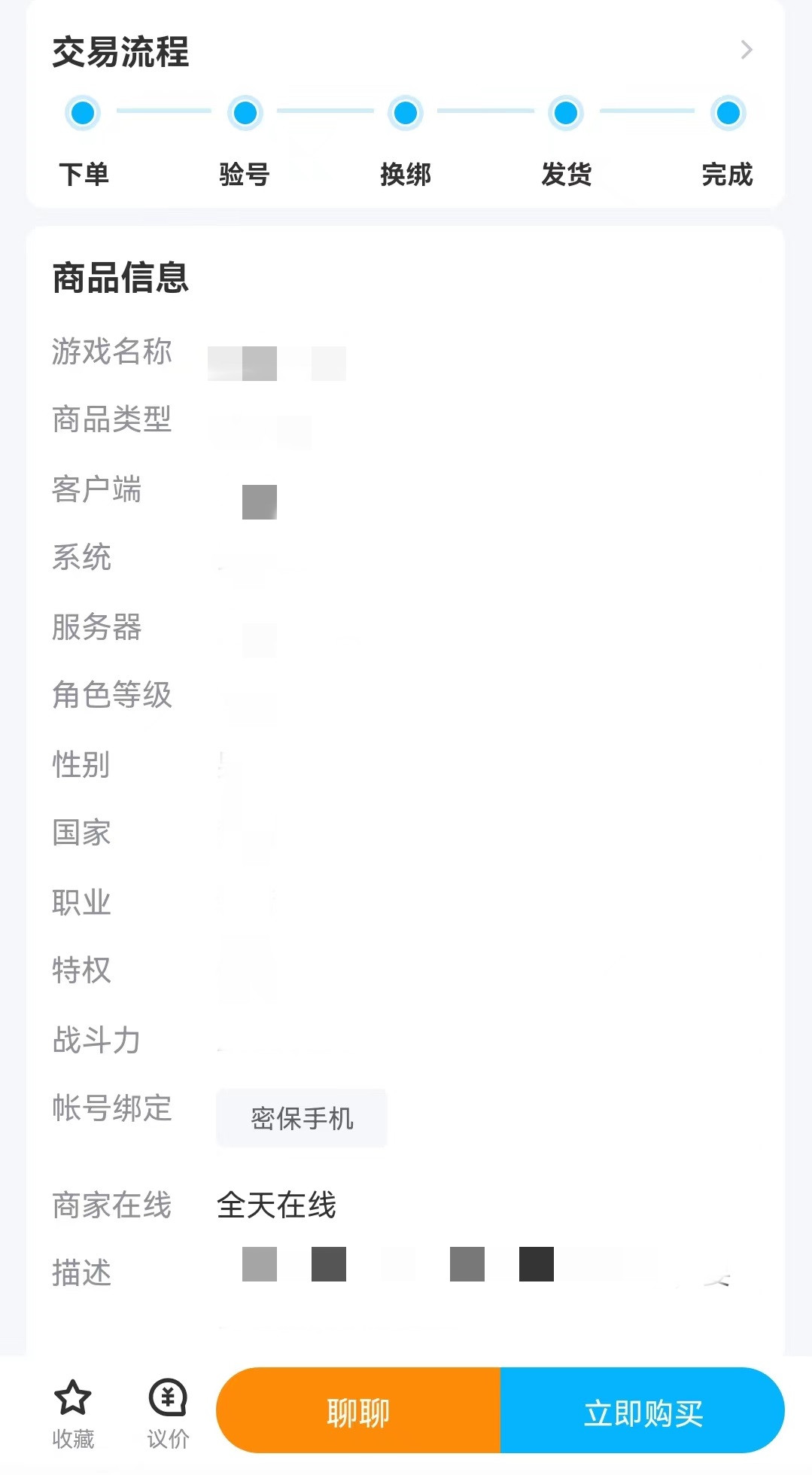Image resolution: width=812 pixels, height=1475 pixels.
Task: Expand the 交易流程 details chevron
Action: pos(746,50)
